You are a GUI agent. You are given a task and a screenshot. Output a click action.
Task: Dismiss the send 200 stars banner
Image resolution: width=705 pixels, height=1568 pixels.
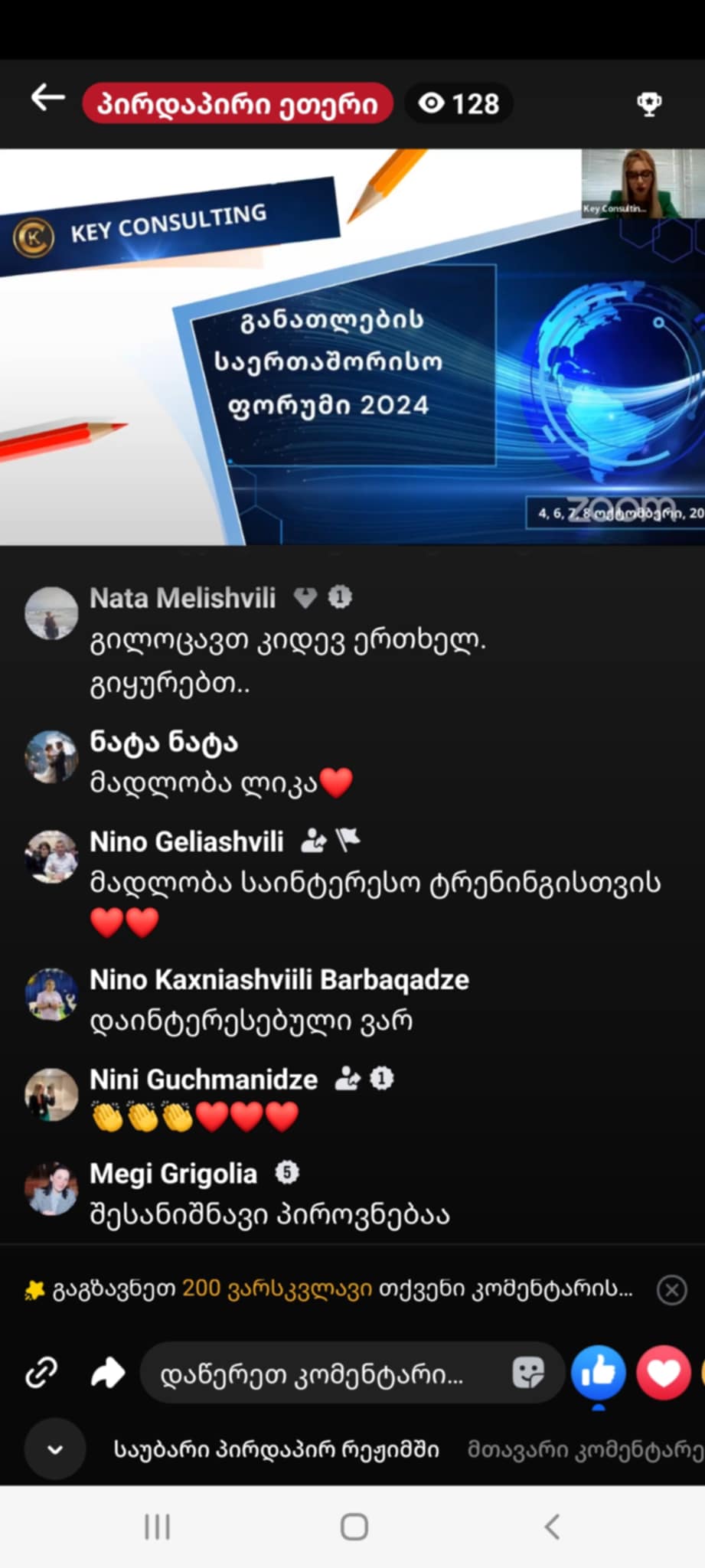[x=671, y=1290]
